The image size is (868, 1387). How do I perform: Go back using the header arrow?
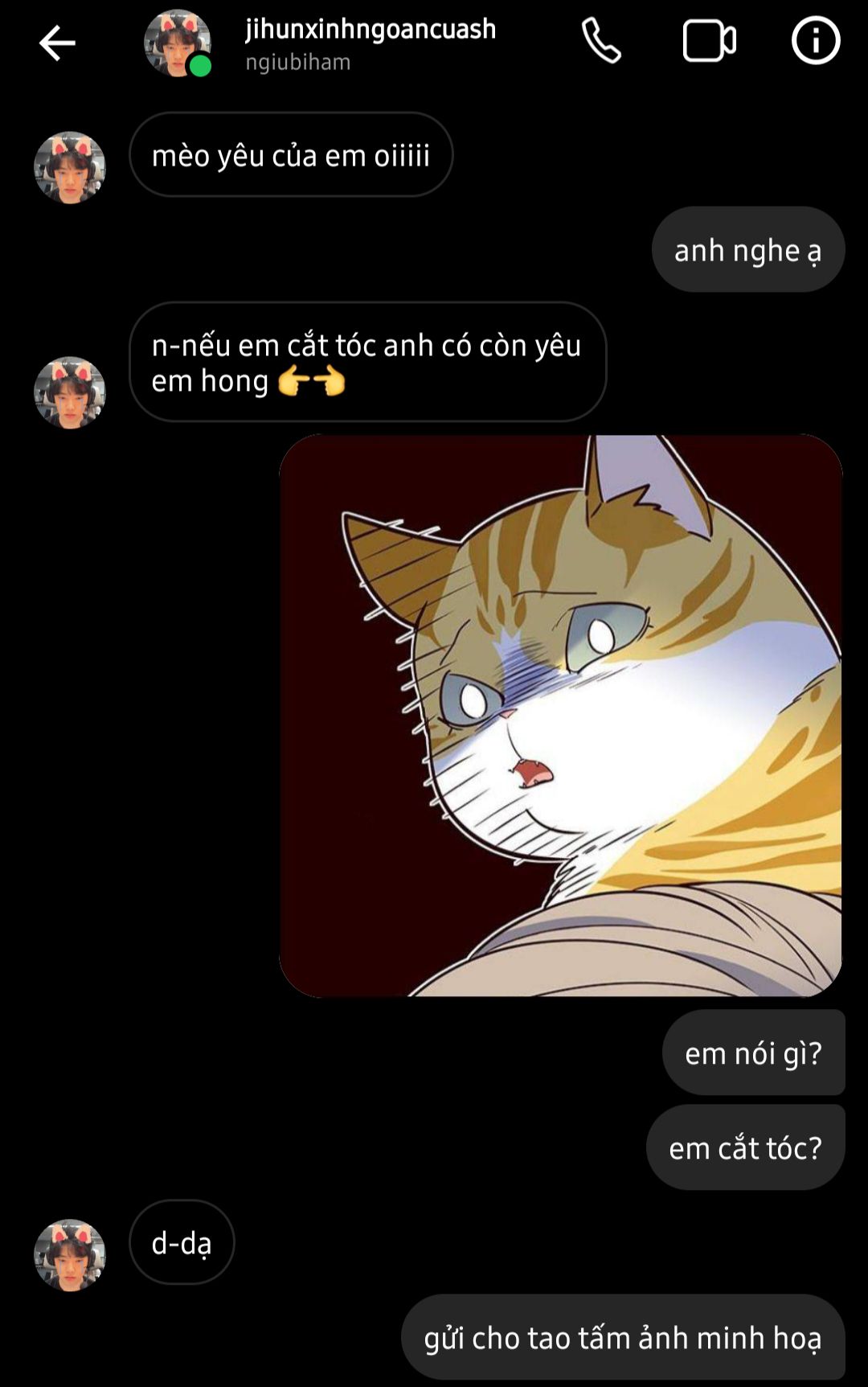57,43
